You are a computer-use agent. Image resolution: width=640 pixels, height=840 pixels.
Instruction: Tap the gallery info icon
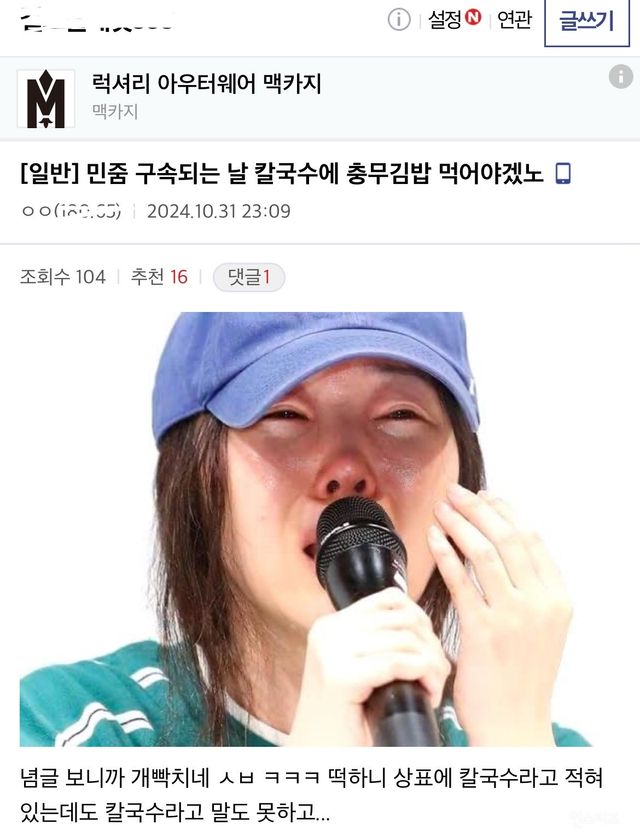399,20
